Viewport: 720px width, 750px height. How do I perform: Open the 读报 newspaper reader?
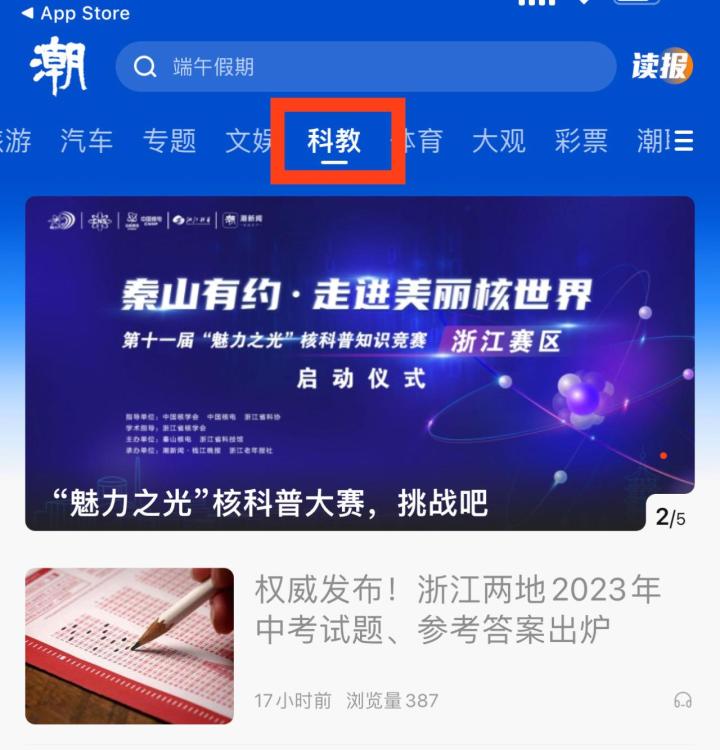point(662,67)
